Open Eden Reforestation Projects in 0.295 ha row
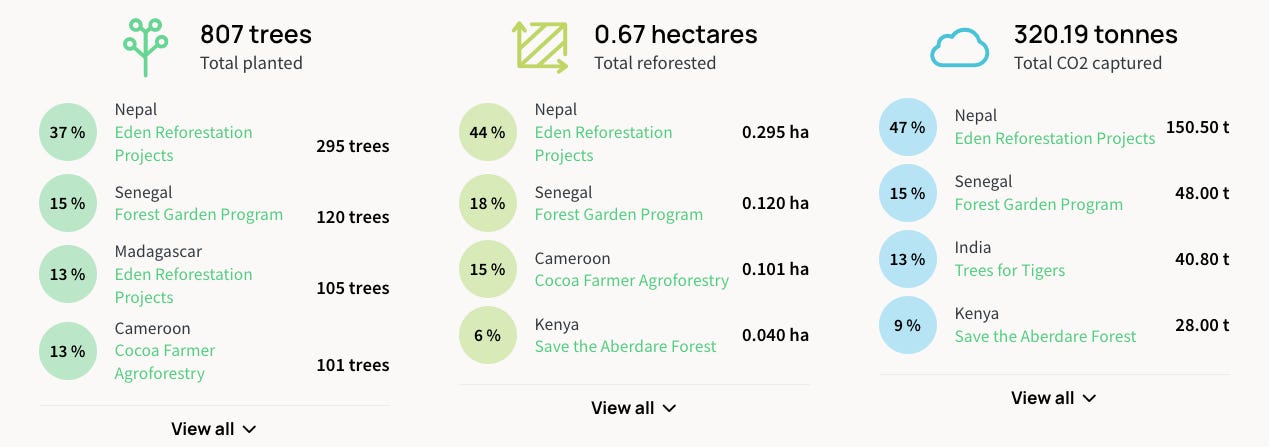 [x=603, y=133]
